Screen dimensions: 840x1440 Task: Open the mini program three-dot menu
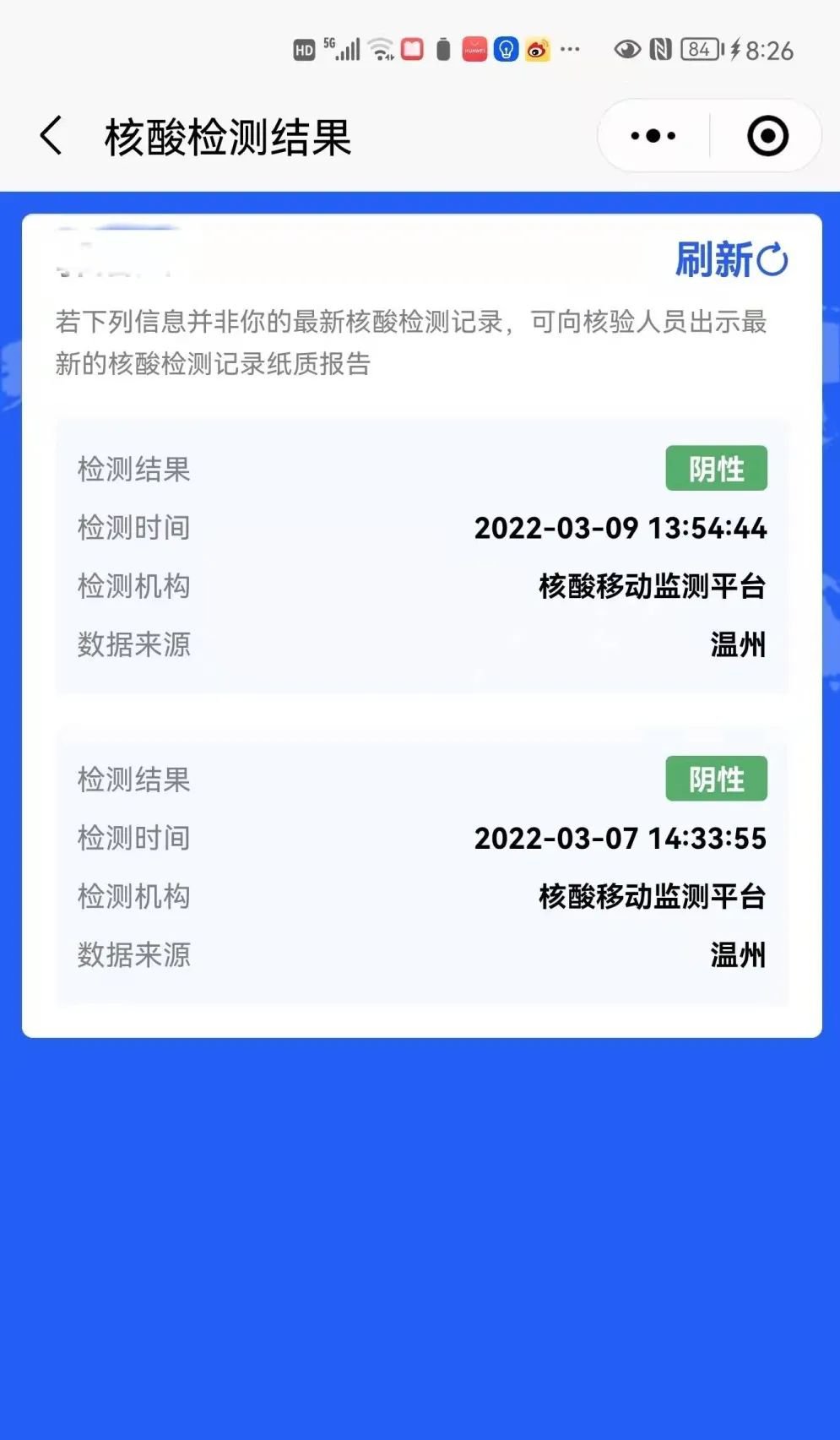(x=653, y=136)
